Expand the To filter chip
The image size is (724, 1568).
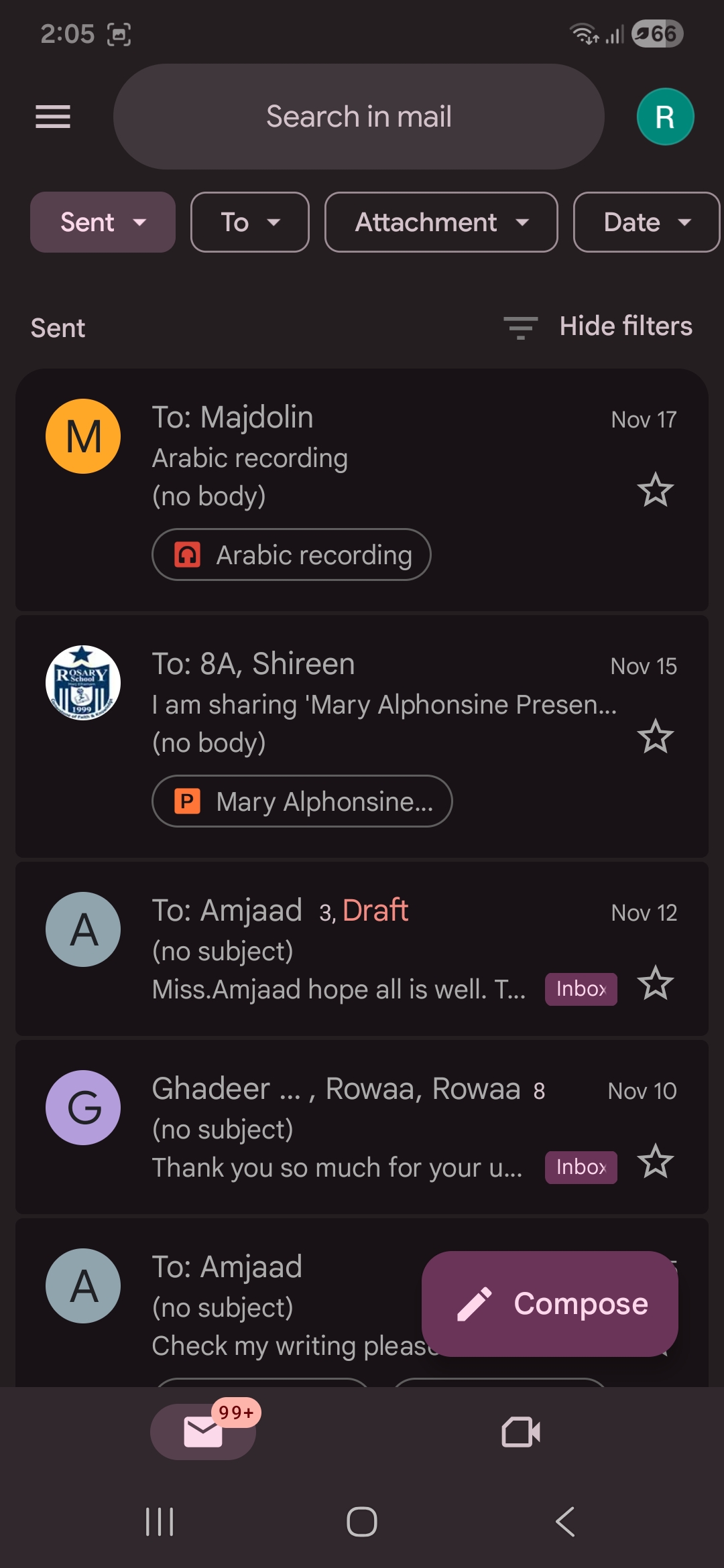[249, 222]
